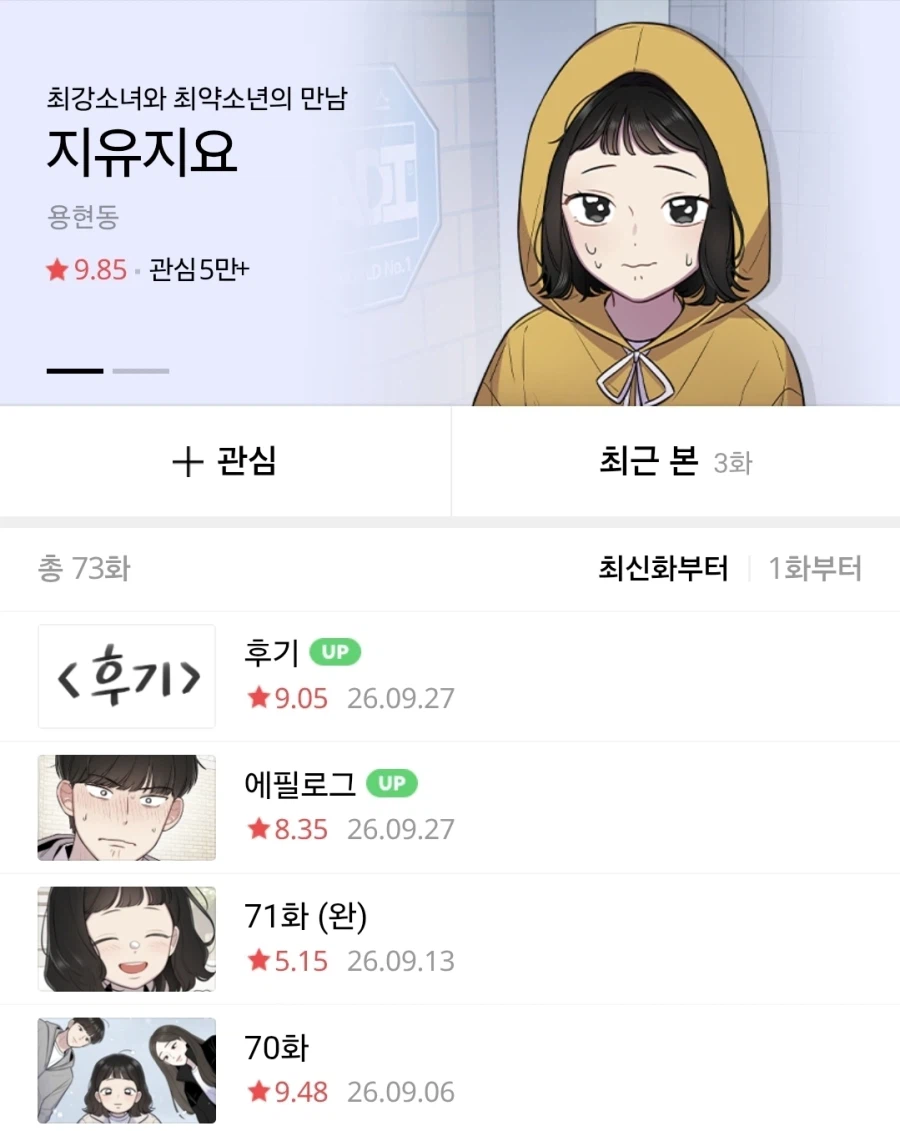This screenshot has height=1131, width=900.
Task: Open episode 71화 (완)
Action: click(x=450, y=939)
